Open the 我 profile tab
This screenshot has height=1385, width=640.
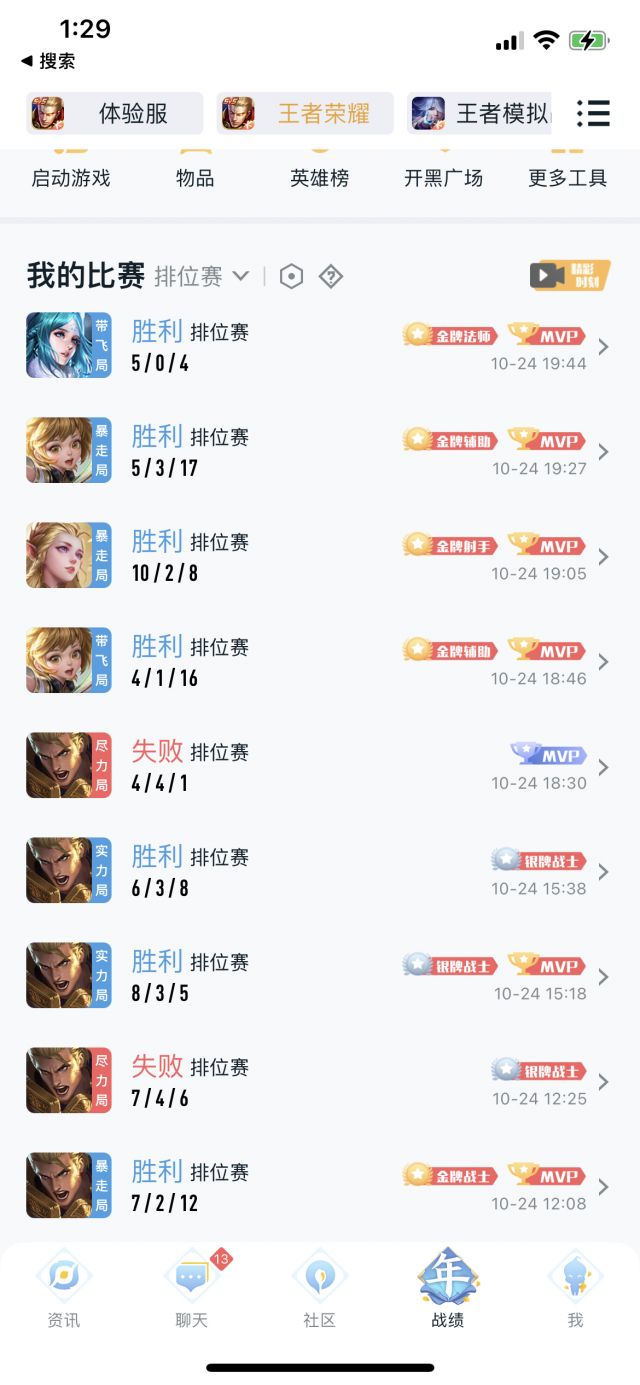(575, 1290)
